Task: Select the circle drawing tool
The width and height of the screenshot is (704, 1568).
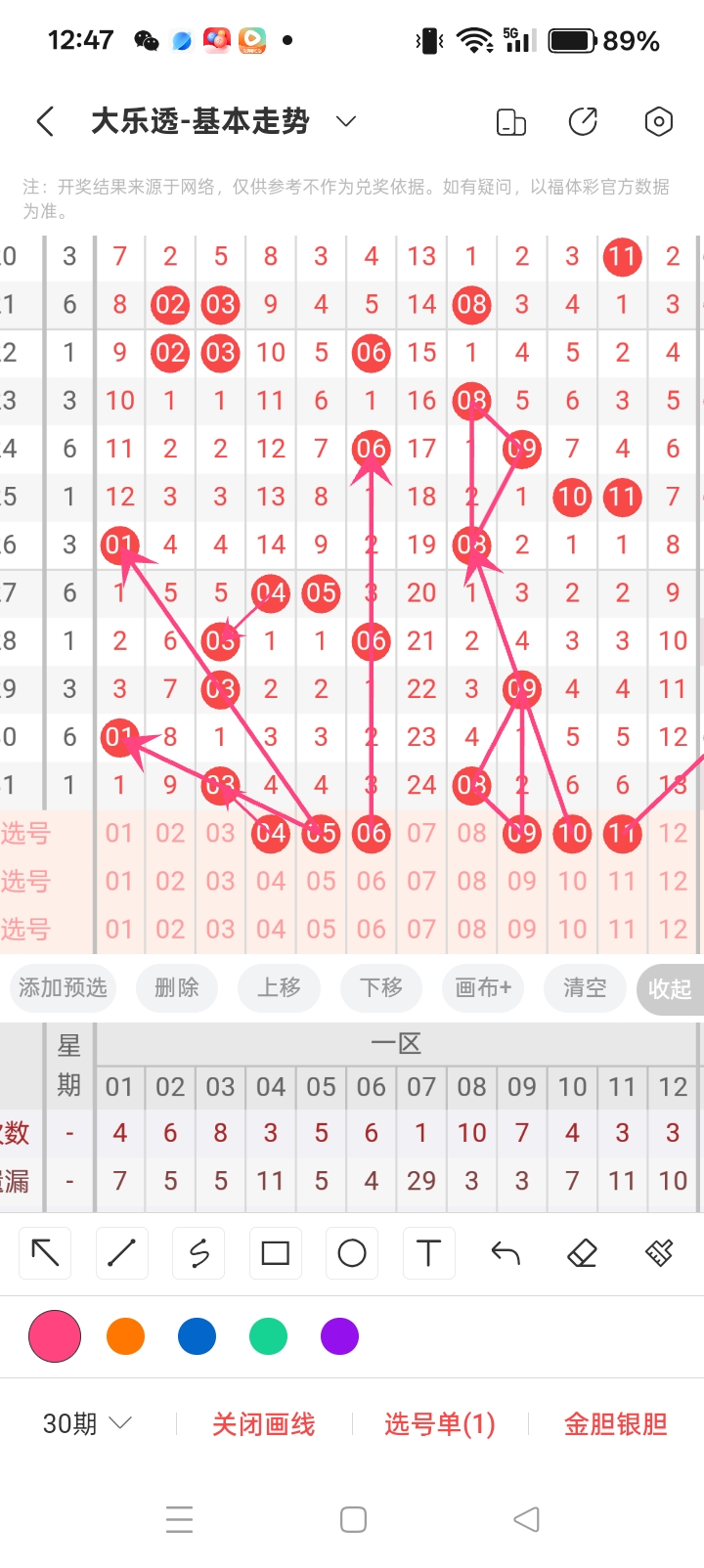Action: pos(352,1252)
